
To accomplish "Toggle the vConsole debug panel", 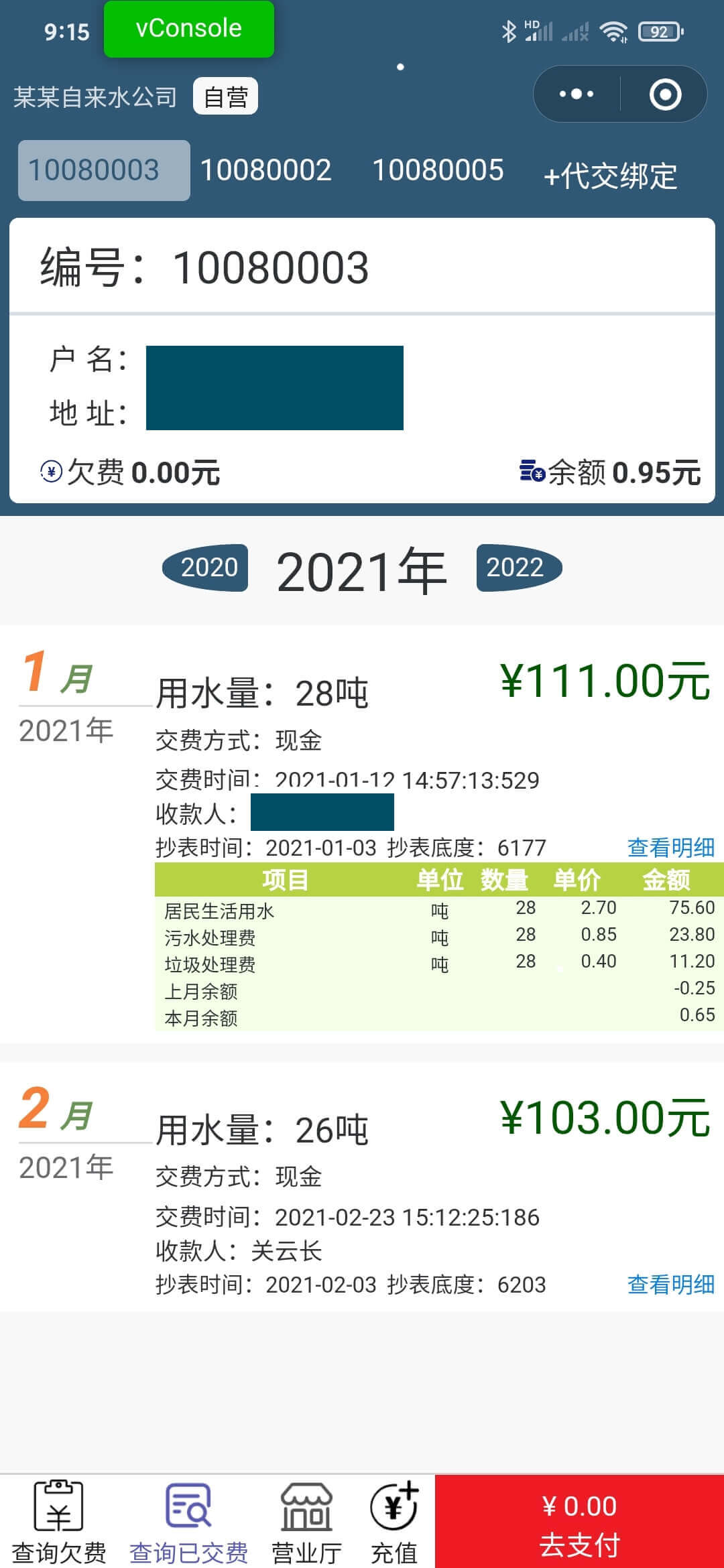I will pyautogui.click(x=188, y=28).
